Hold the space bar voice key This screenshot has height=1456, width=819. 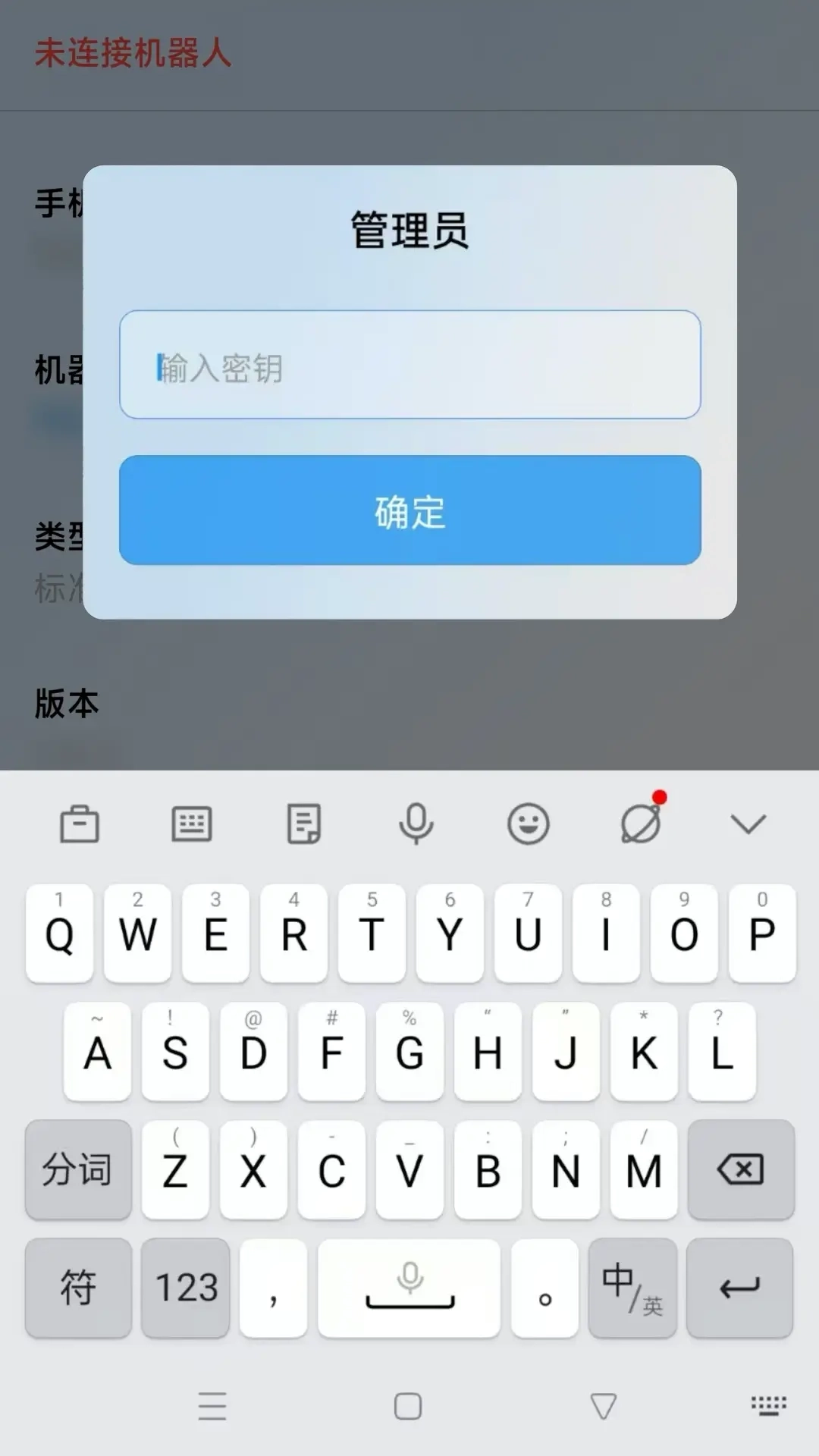[408, 1288]
